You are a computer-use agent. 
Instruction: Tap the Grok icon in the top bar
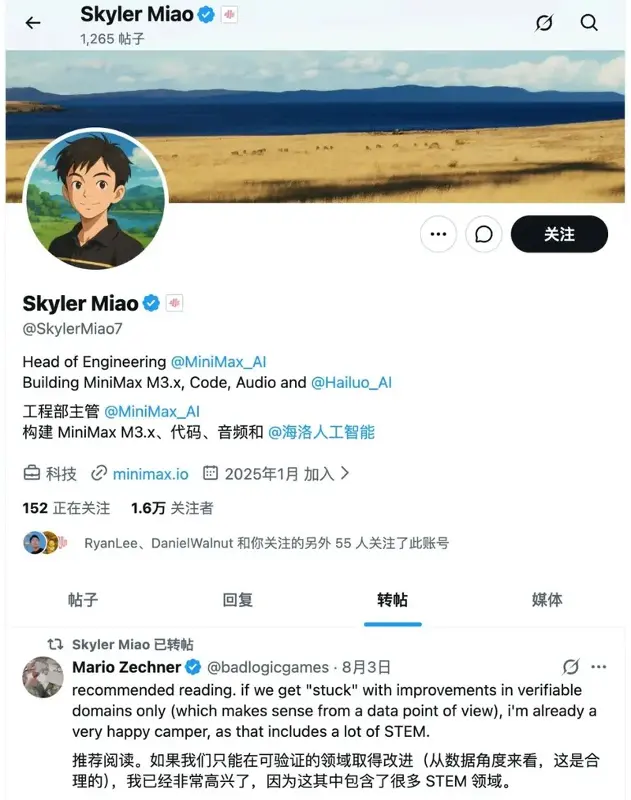(x=544, y=22)
